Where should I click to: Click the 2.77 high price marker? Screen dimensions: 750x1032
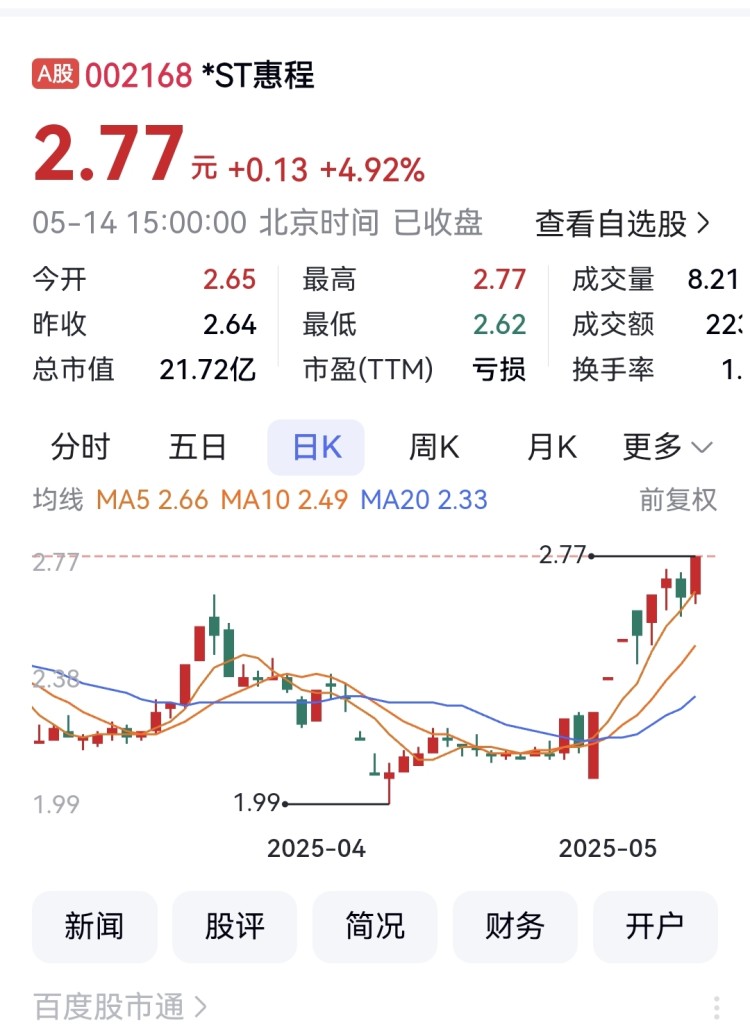click(562, 553)
